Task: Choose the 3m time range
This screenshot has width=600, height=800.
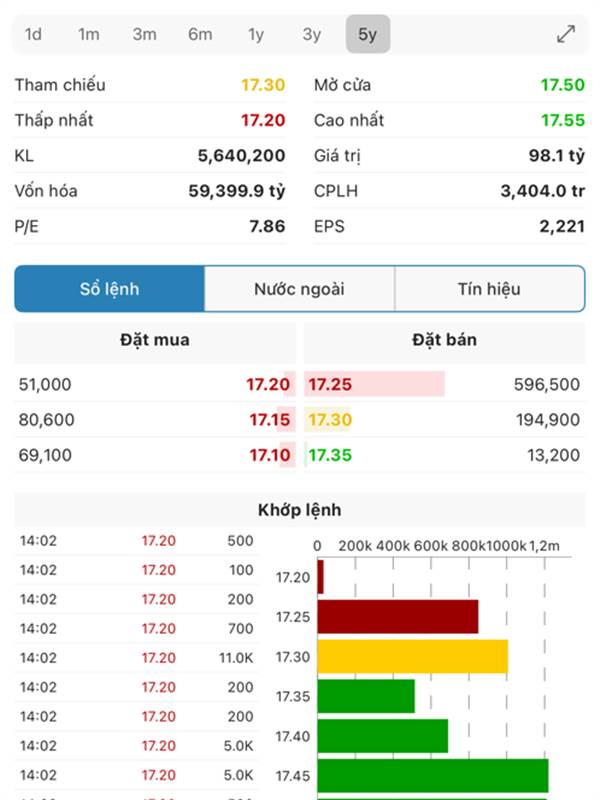Action: point(145,34)
